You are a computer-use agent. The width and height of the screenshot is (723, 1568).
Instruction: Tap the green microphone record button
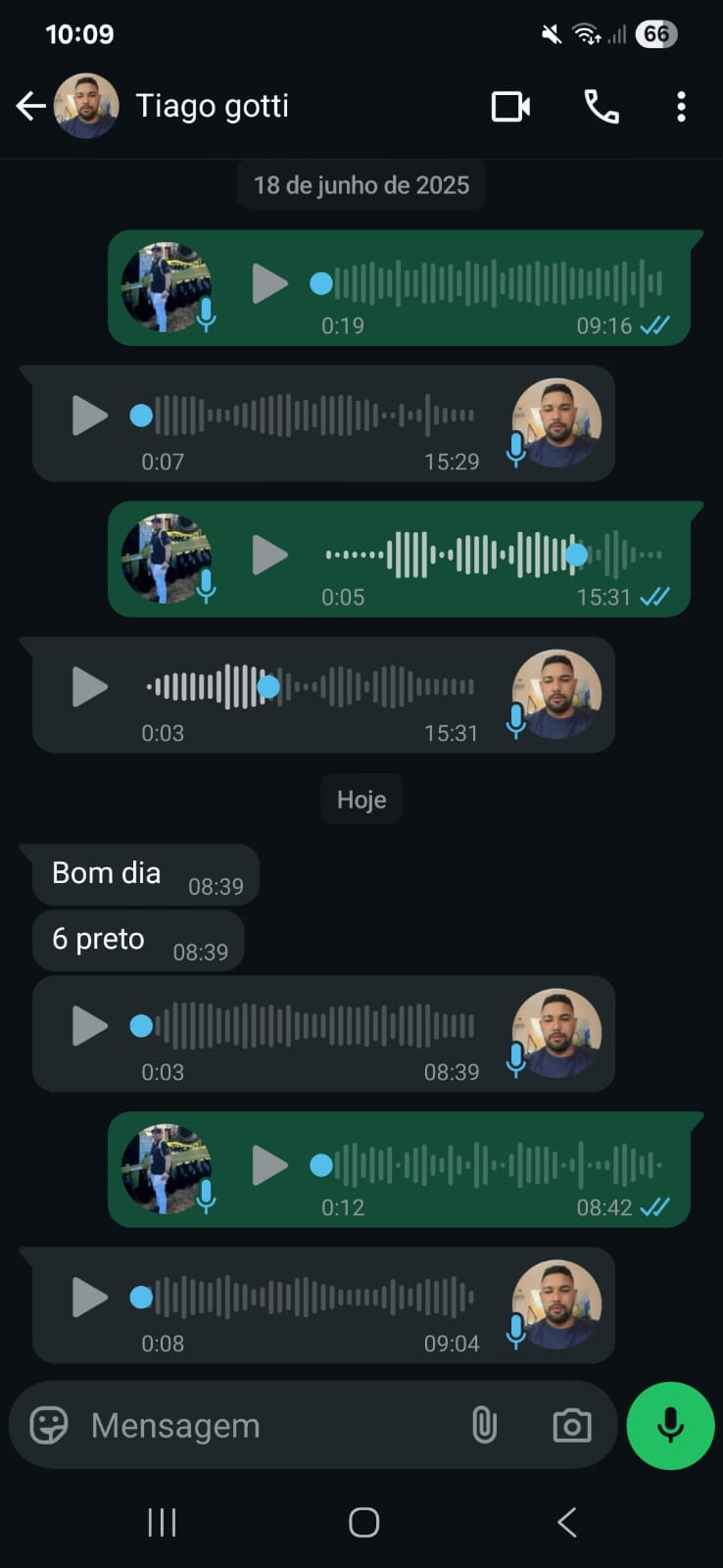pos(670,1425)
